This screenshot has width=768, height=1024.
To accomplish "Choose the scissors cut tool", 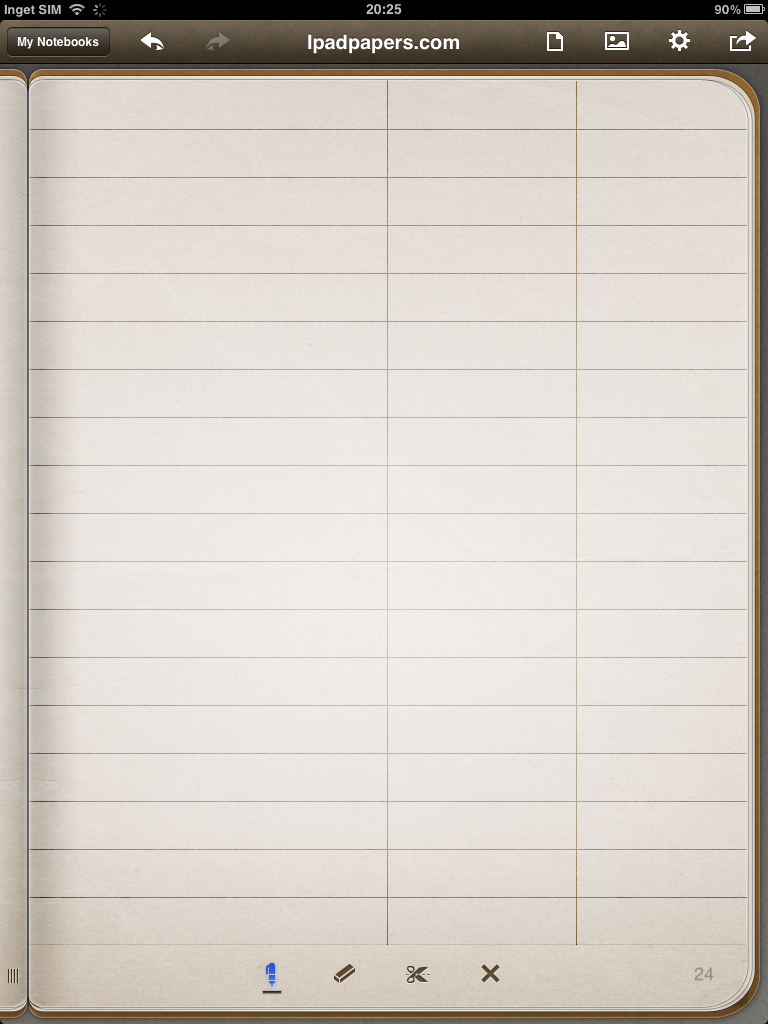I will [417, 974].
